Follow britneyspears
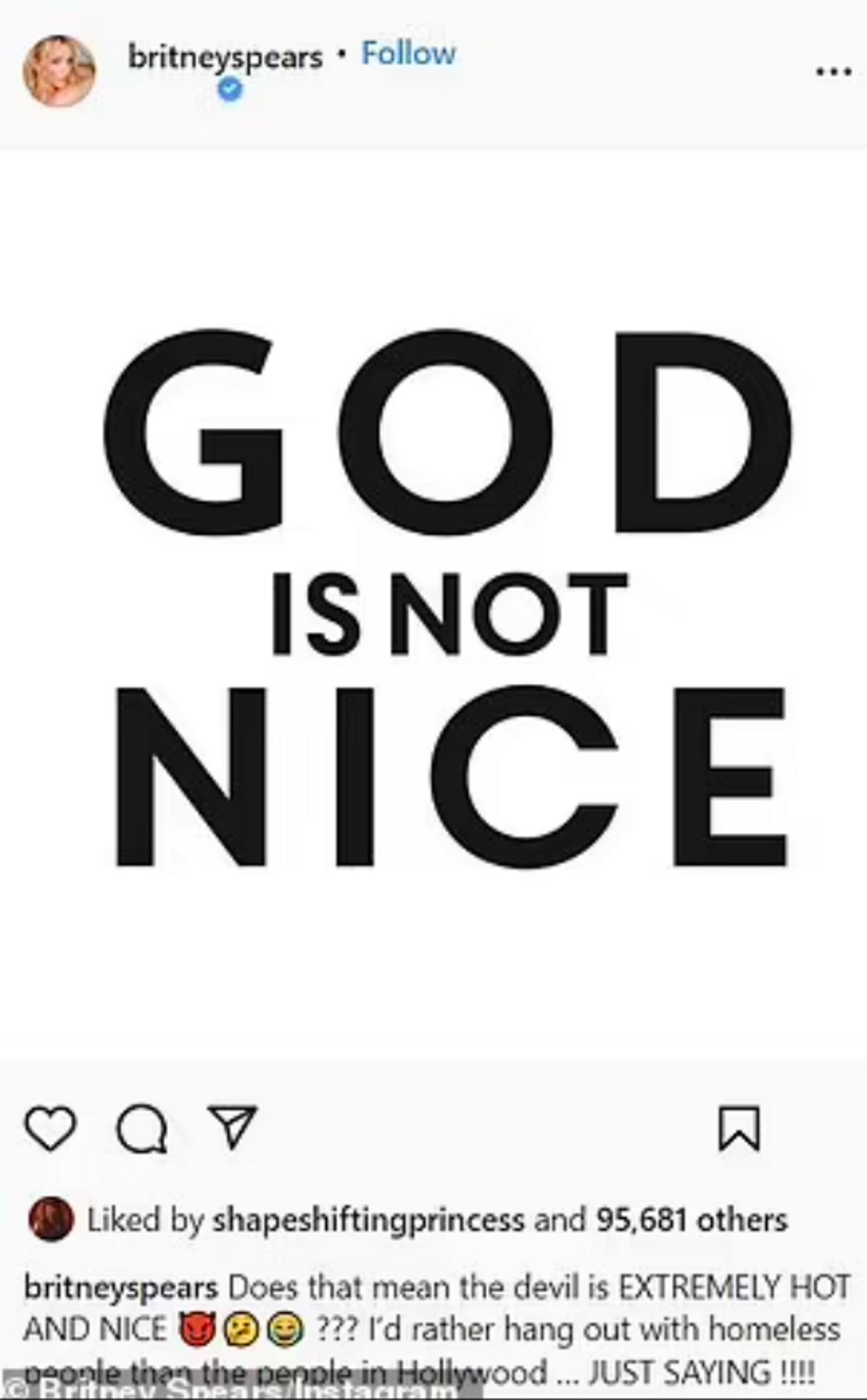The image size is (867, 1400). 408,54
